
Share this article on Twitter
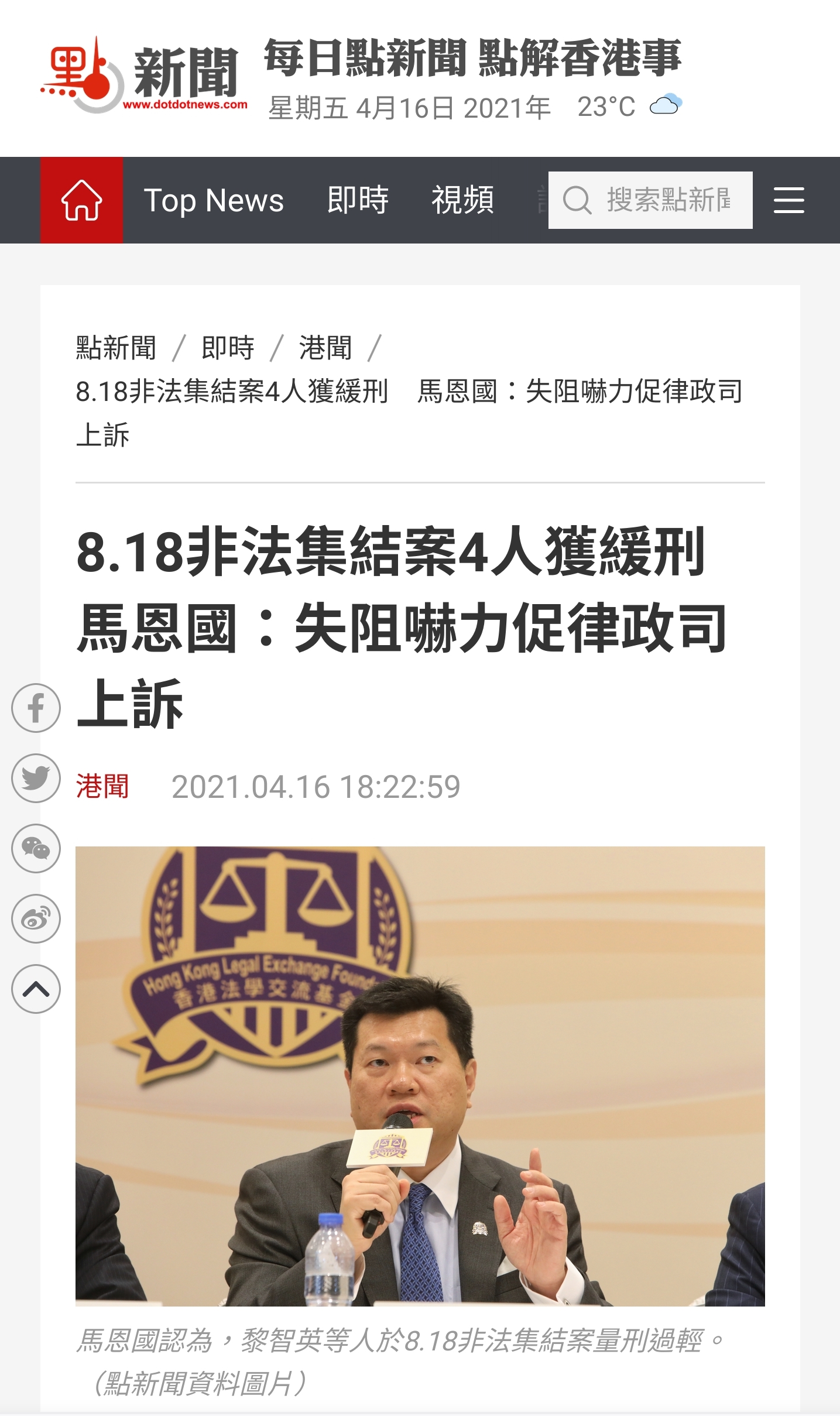click(x=36, y=778)
